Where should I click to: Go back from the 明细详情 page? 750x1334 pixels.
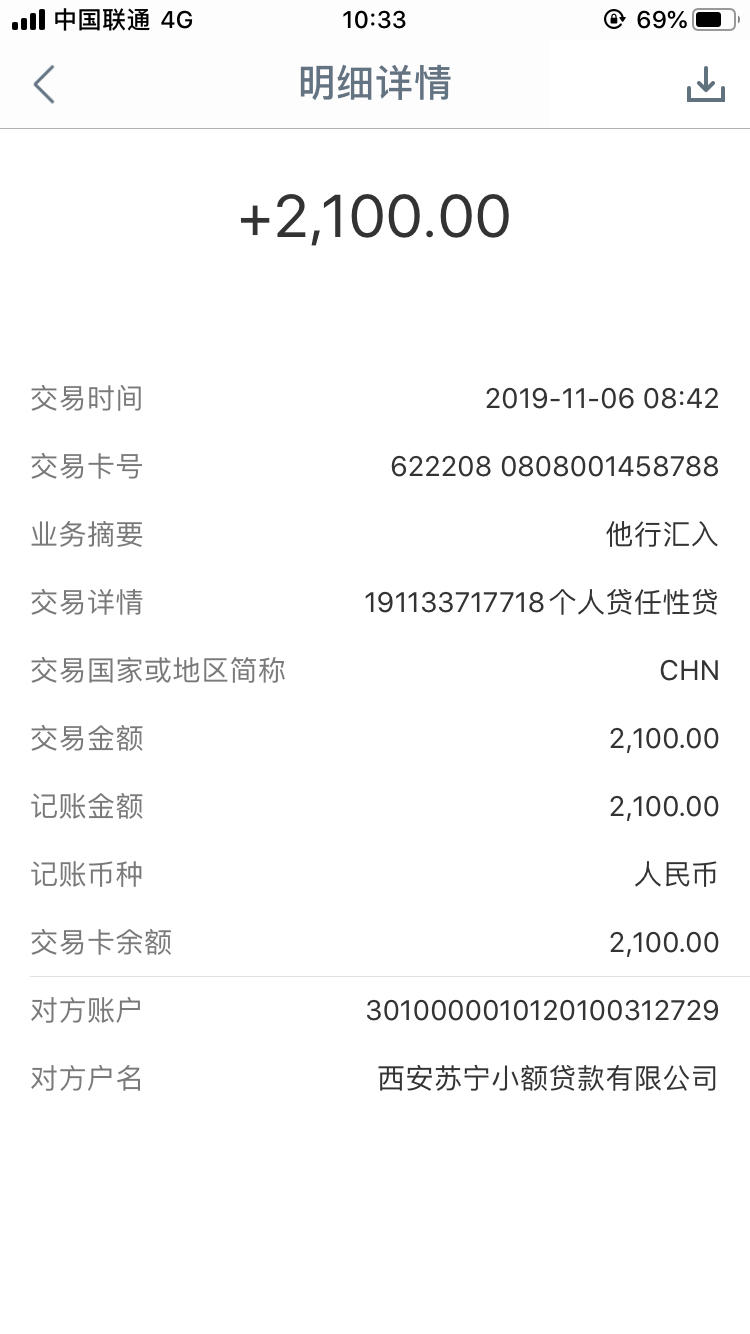(44, 85)
